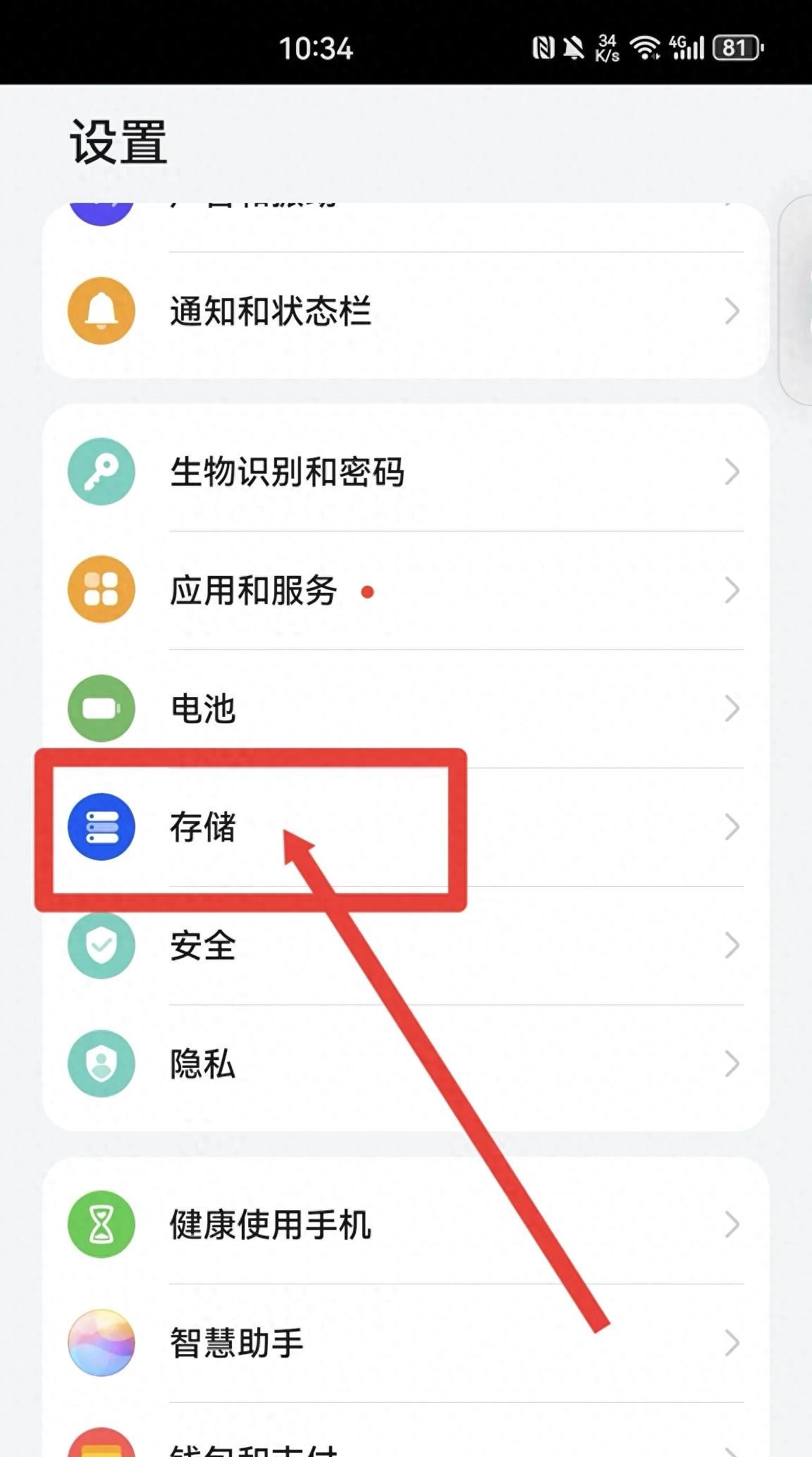812x1457 pixels.
Task: Click the orange app grid icon for 应用和服务
Action: coord(101,591)
